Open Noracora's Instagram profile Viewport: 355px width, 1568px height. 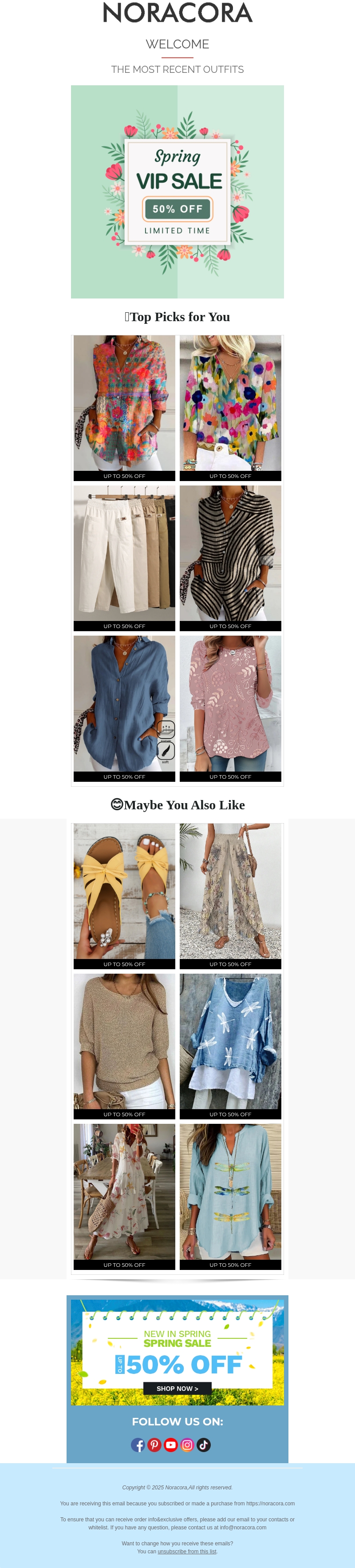(187, 1445)
